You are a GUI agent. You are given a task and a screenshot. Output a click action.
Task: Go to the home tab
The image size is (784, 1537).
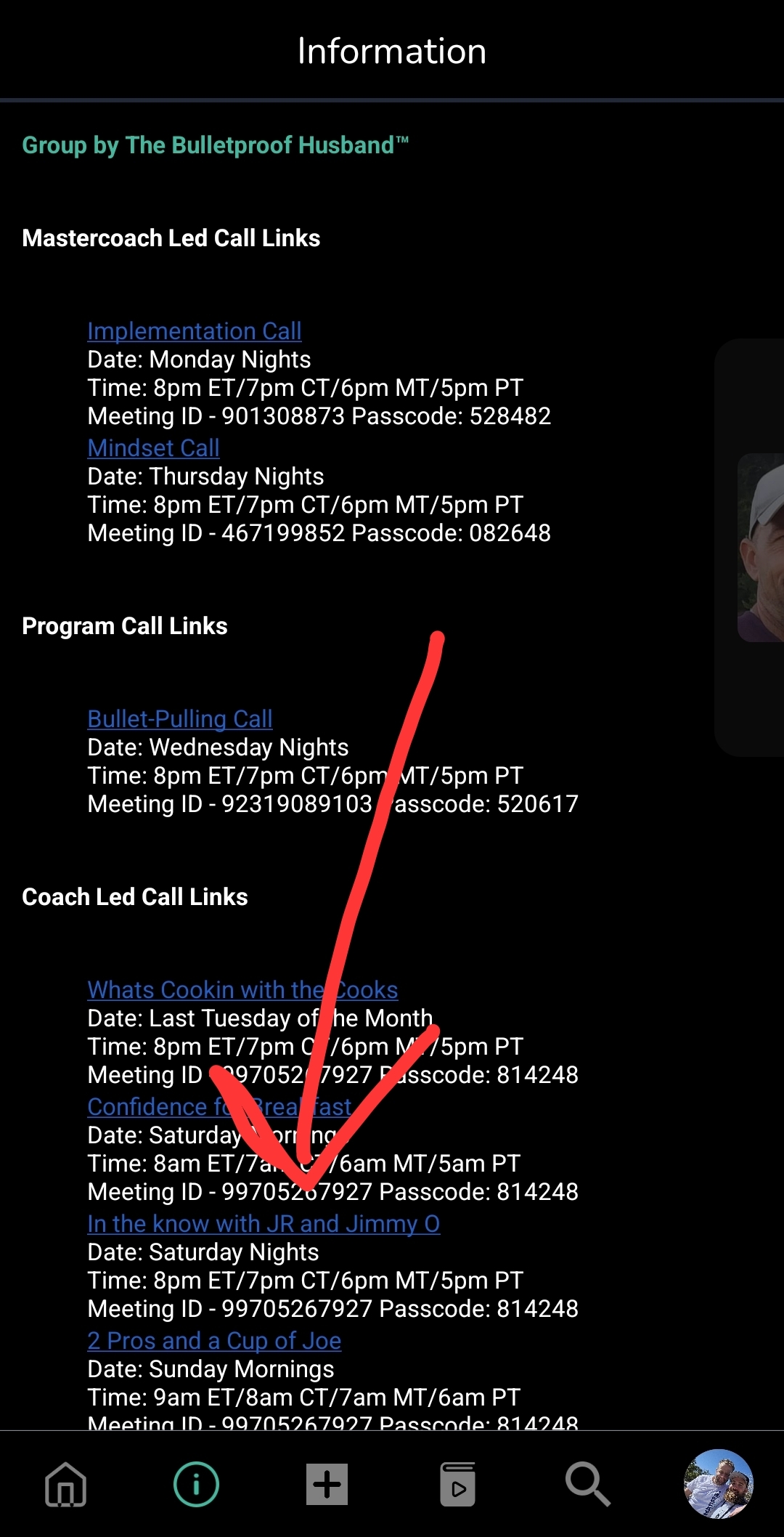tap(65, 1484)
